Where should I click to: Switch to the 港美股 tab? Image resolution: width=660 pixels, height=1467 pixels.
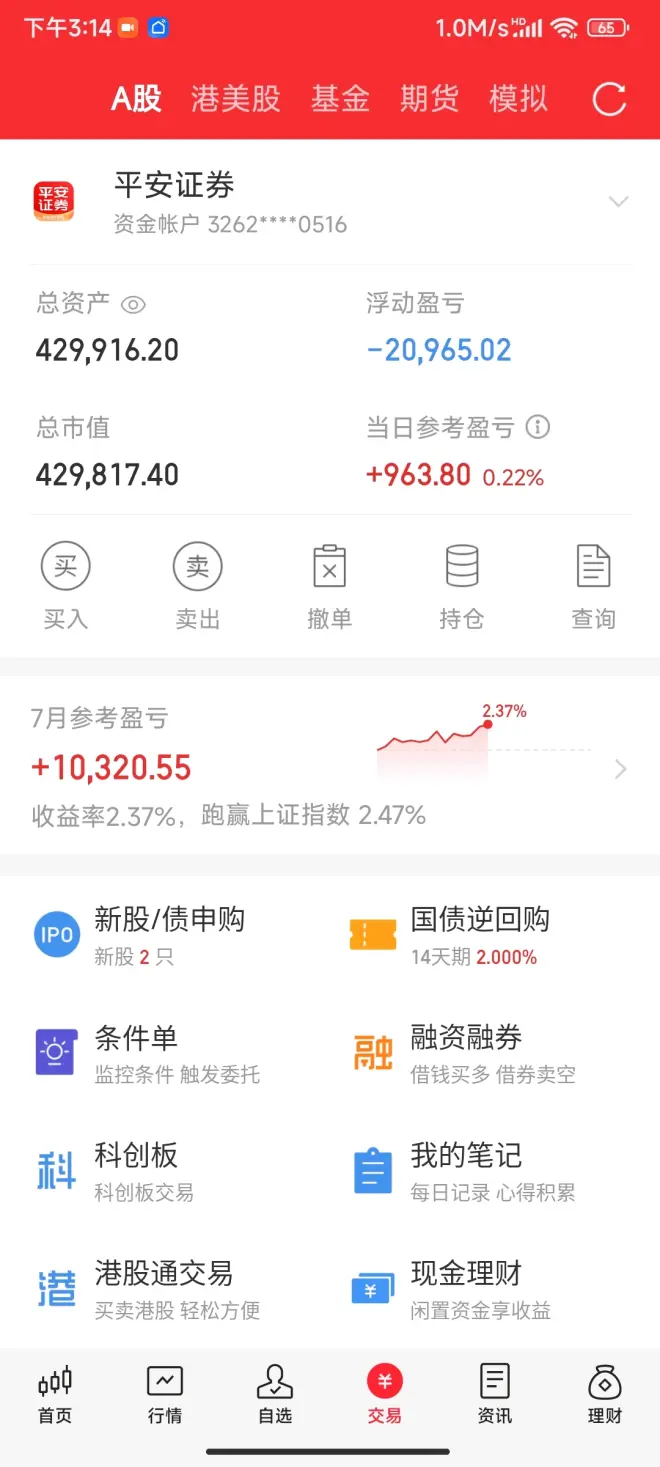click(236, 99)
